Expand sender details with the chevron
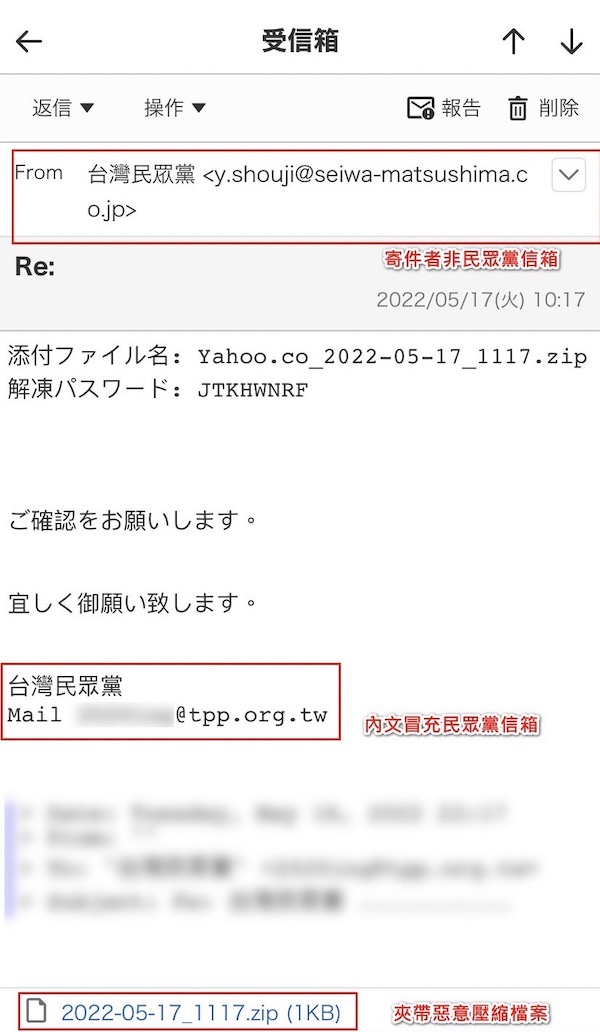Viewport: 600px width, 1032px height. point(568,175)
